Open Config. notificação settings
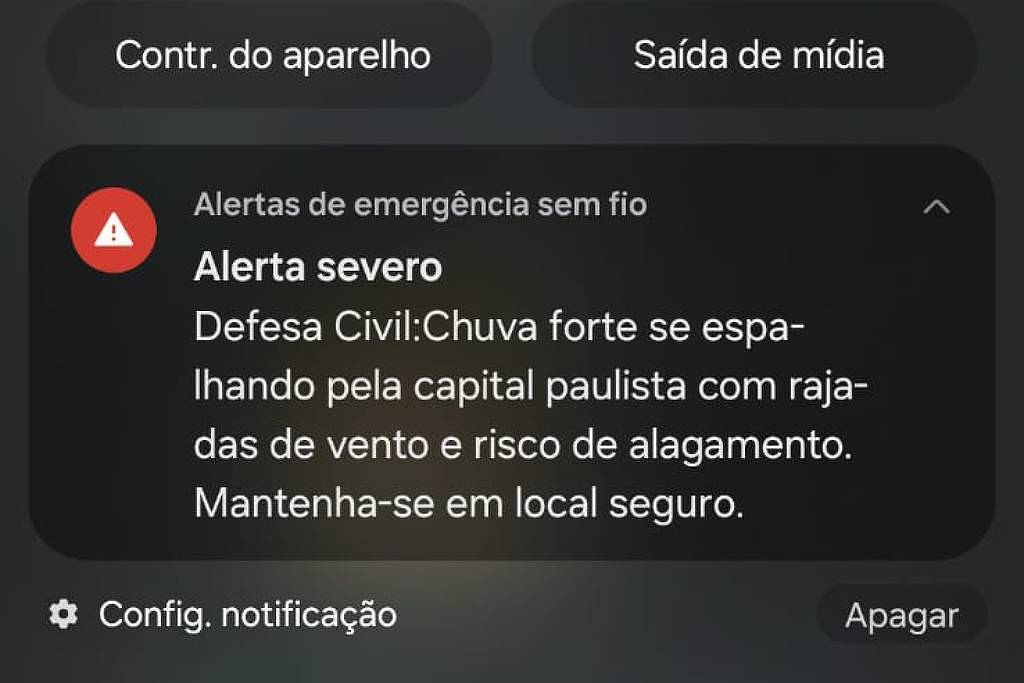The height and width of the screenshot is (683, 1024). click(x=224, y=614)
